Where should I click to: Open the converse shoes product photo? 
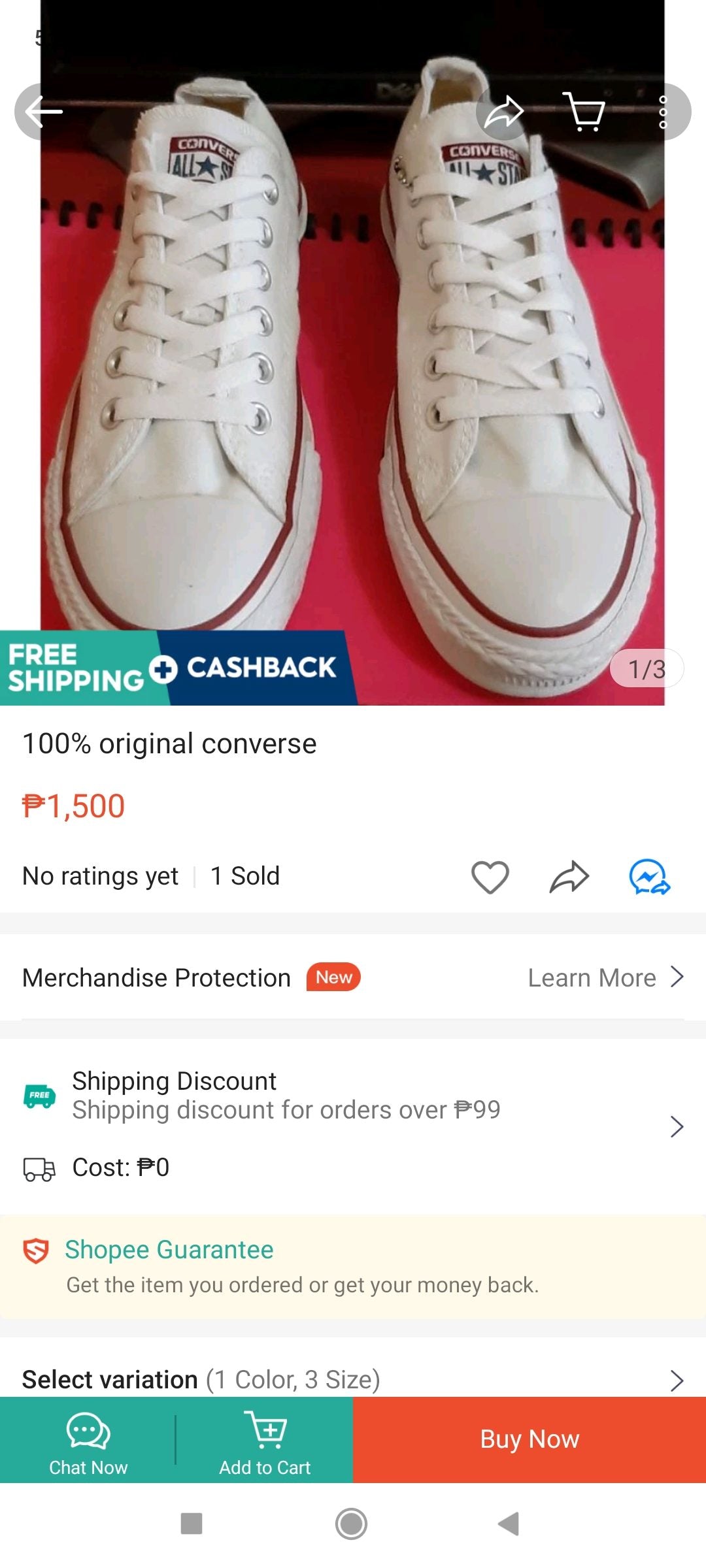[x=353, y=353]
